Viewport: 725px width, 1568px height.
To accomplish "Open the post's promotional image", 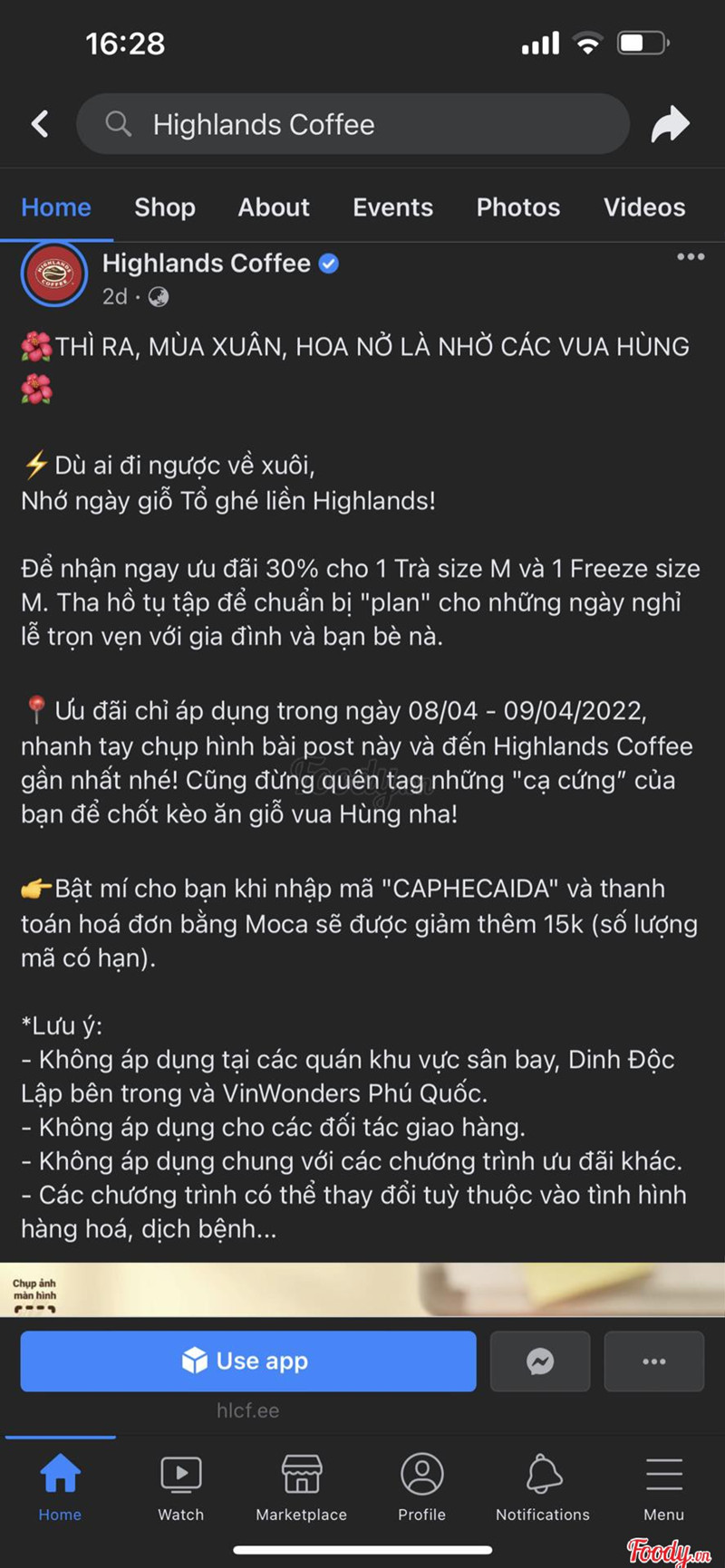I will [x=362, y=1289].
